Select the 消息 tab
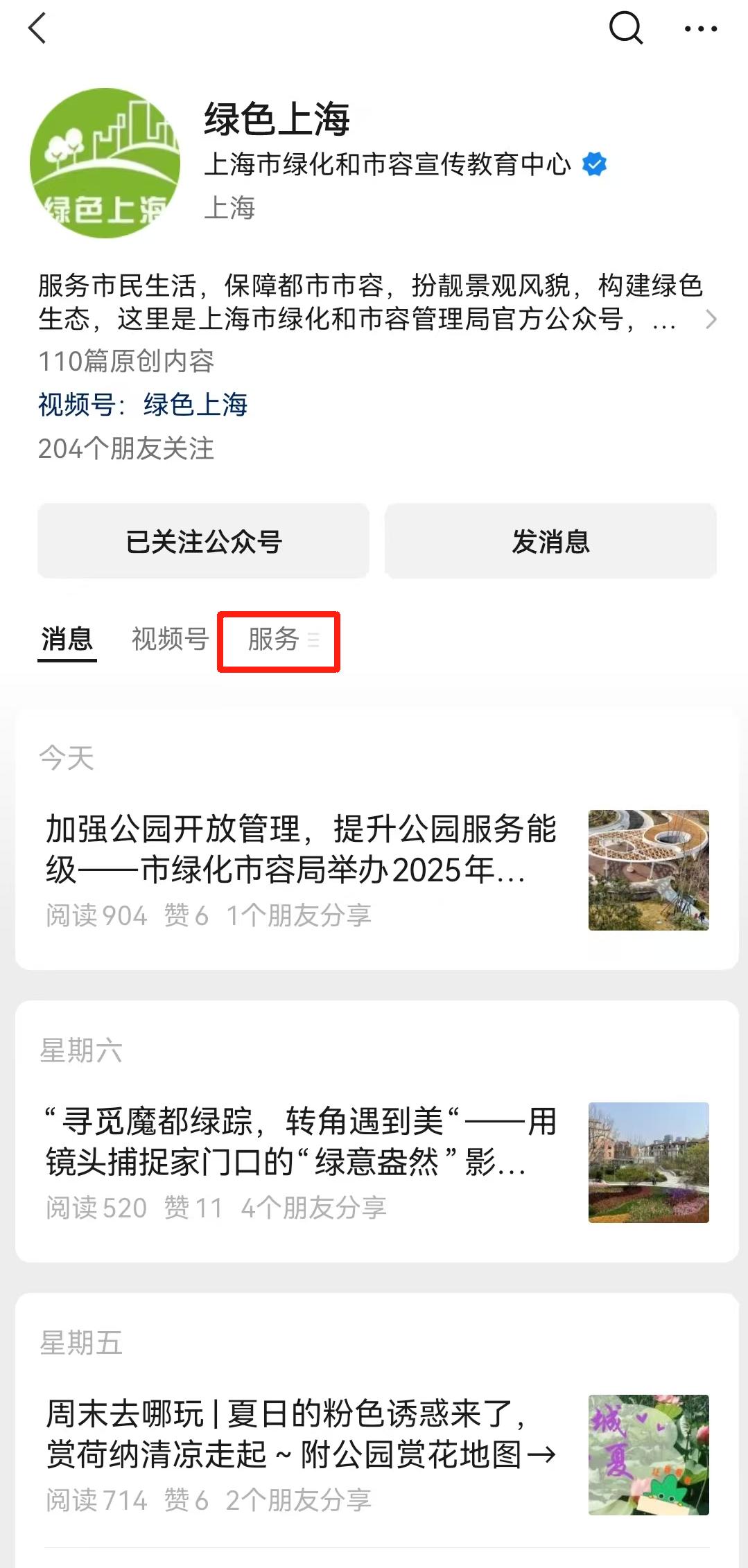Image resolution: width=748 pixels, height=1568 pixels. pos(67,639)
